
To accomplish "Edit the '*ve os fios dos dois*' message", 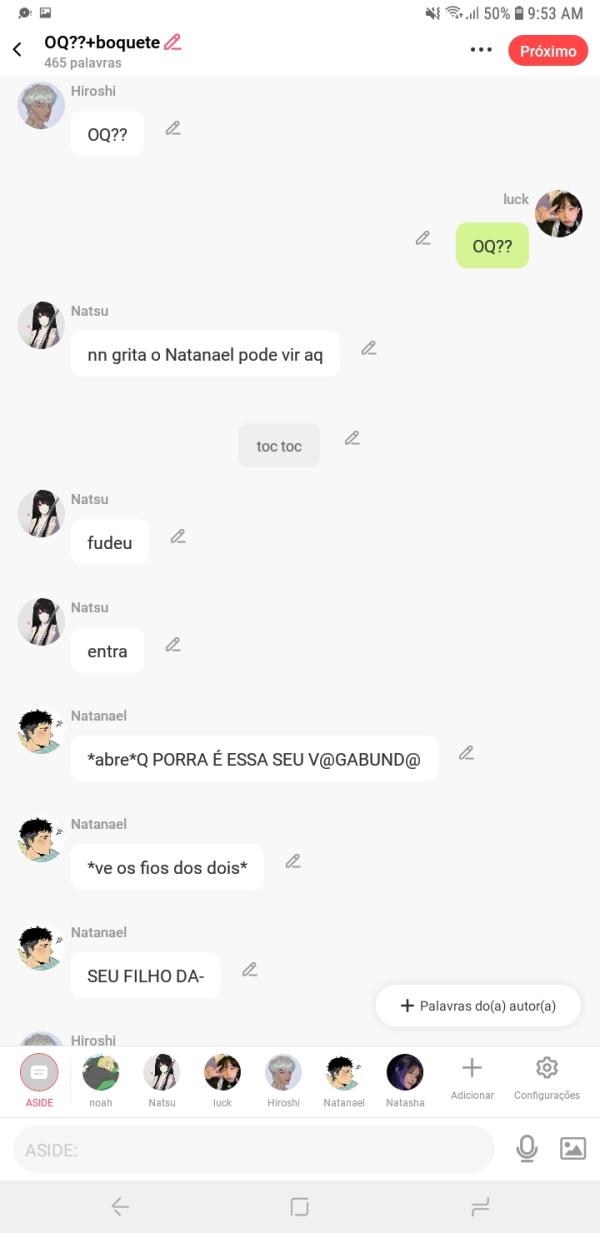I will [x=293, y=861].
